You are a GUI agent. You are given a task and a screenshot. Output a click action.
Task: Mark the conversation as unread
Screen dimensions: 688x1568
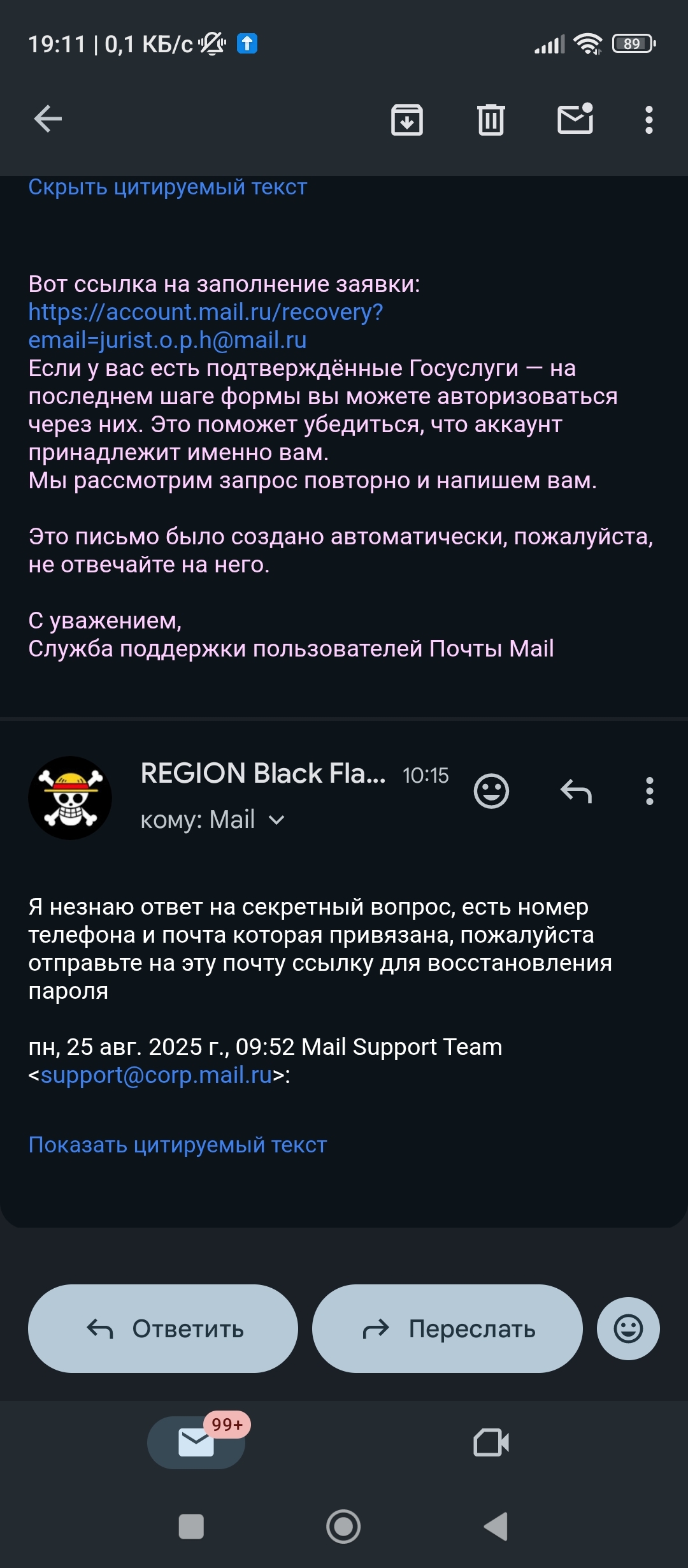click(575, 119)
